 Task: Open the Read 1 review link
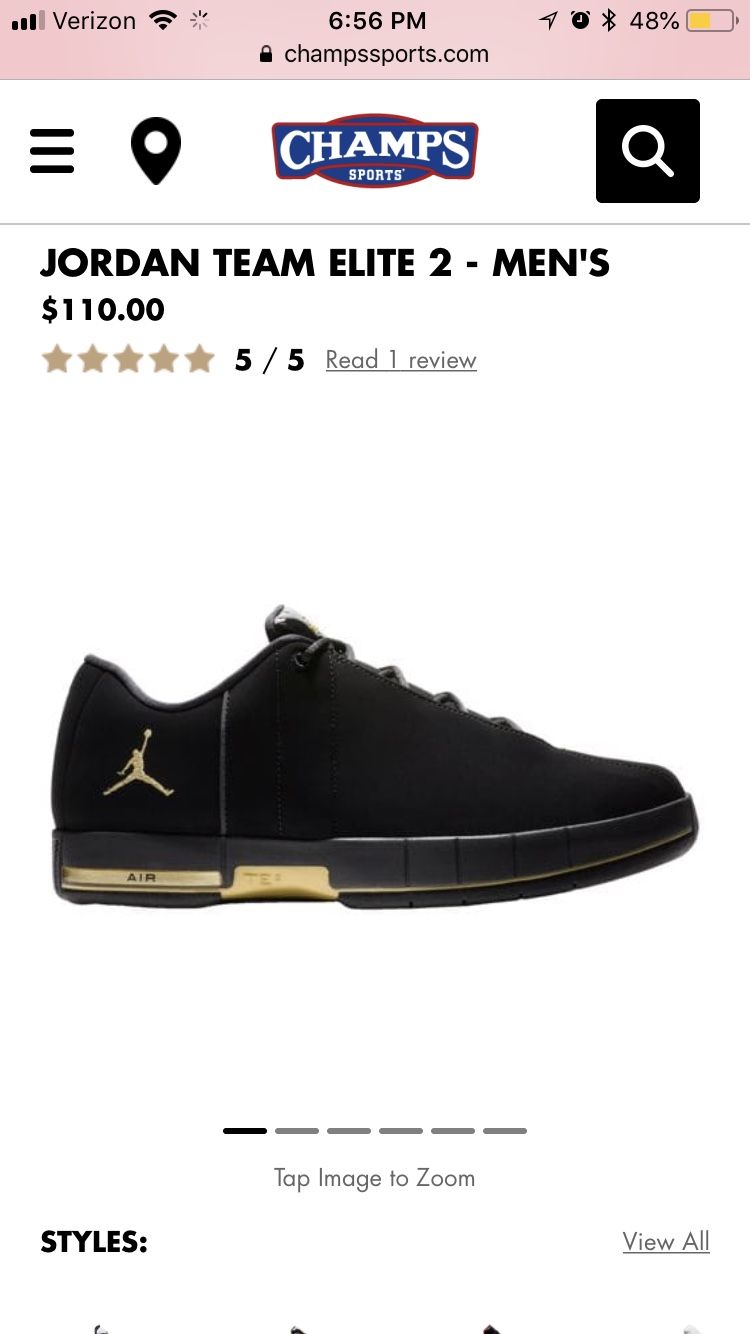[401, 360]
